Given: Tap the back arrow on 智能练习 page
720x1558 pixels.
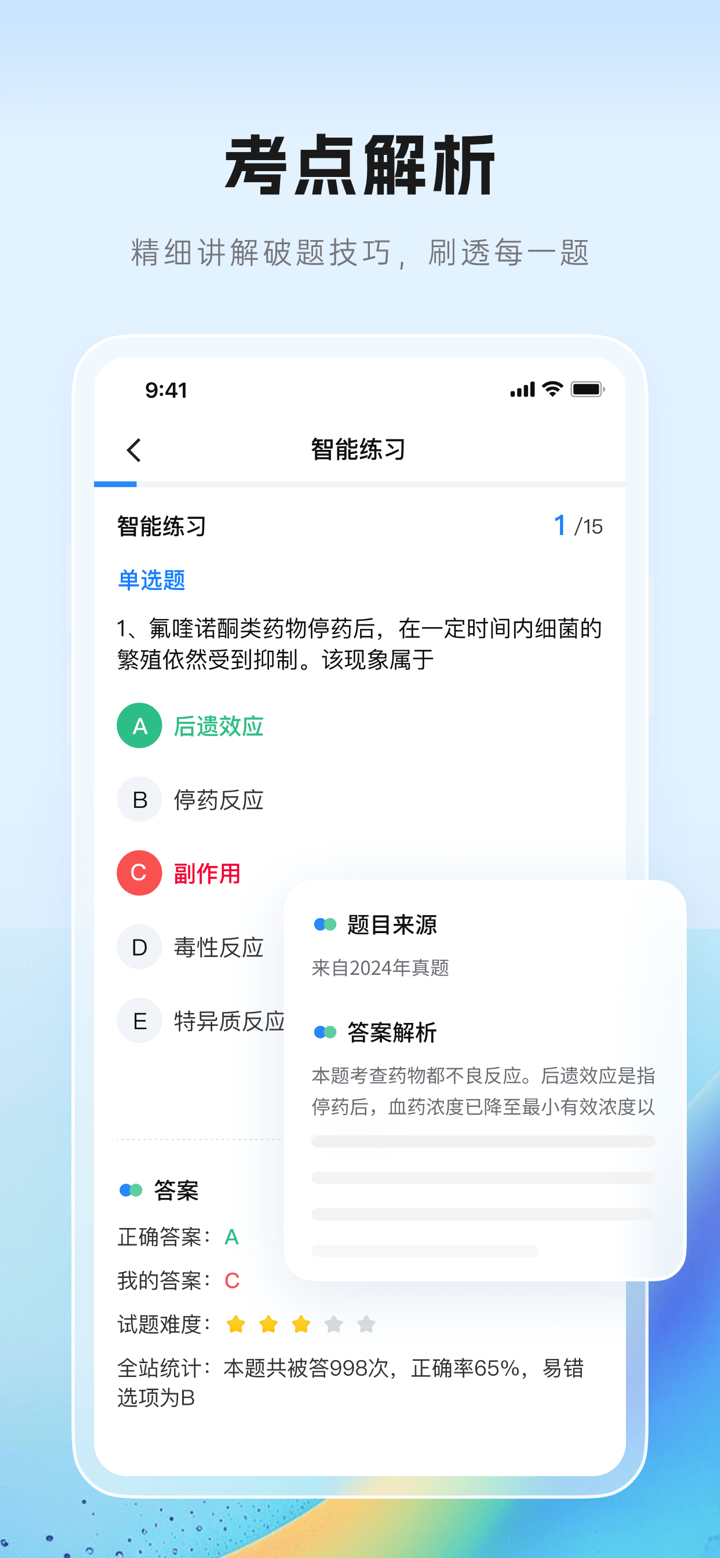Looking at the screenshot, I should 133,449.
